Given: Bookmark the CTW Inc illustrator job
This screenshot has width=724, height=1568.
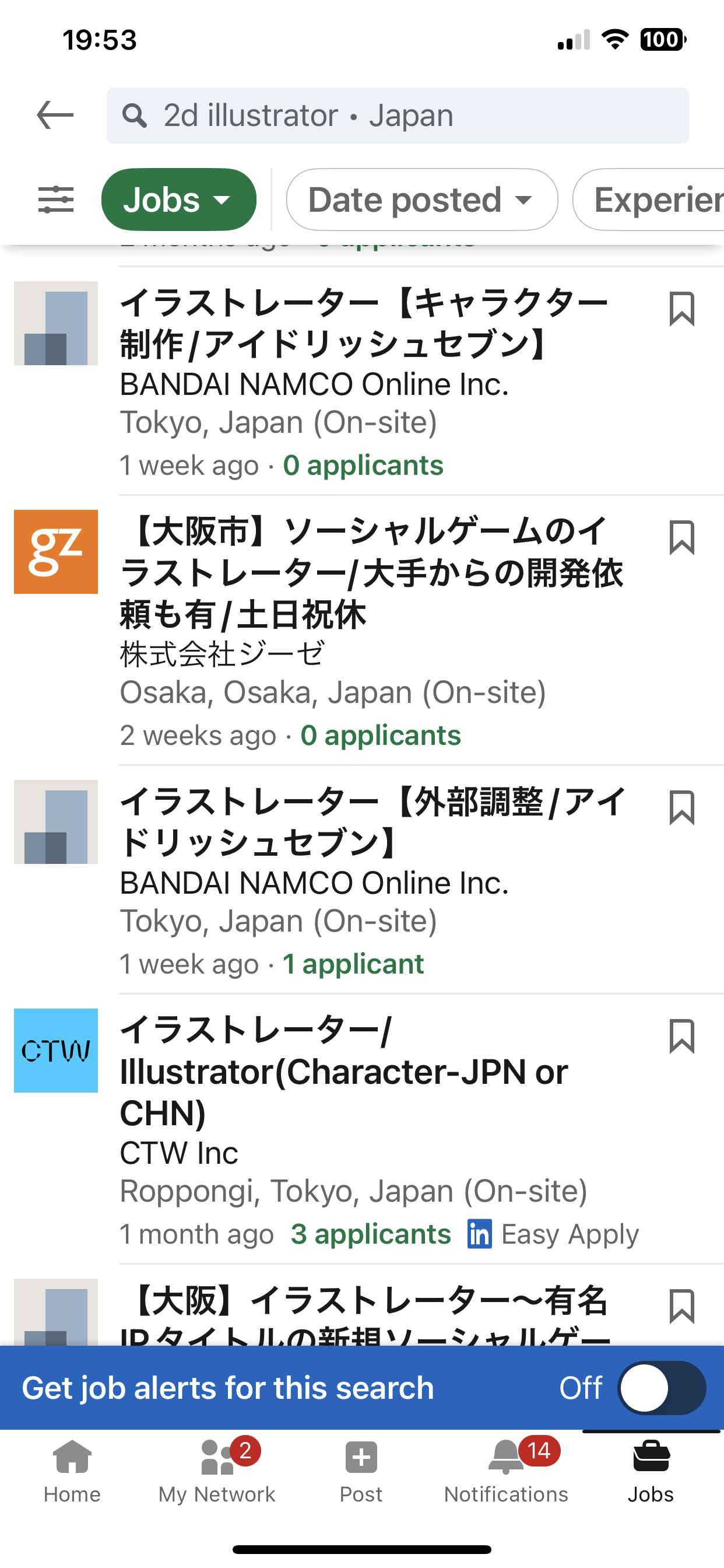Looking at the screenshot, I should (x=681, y=1036).
